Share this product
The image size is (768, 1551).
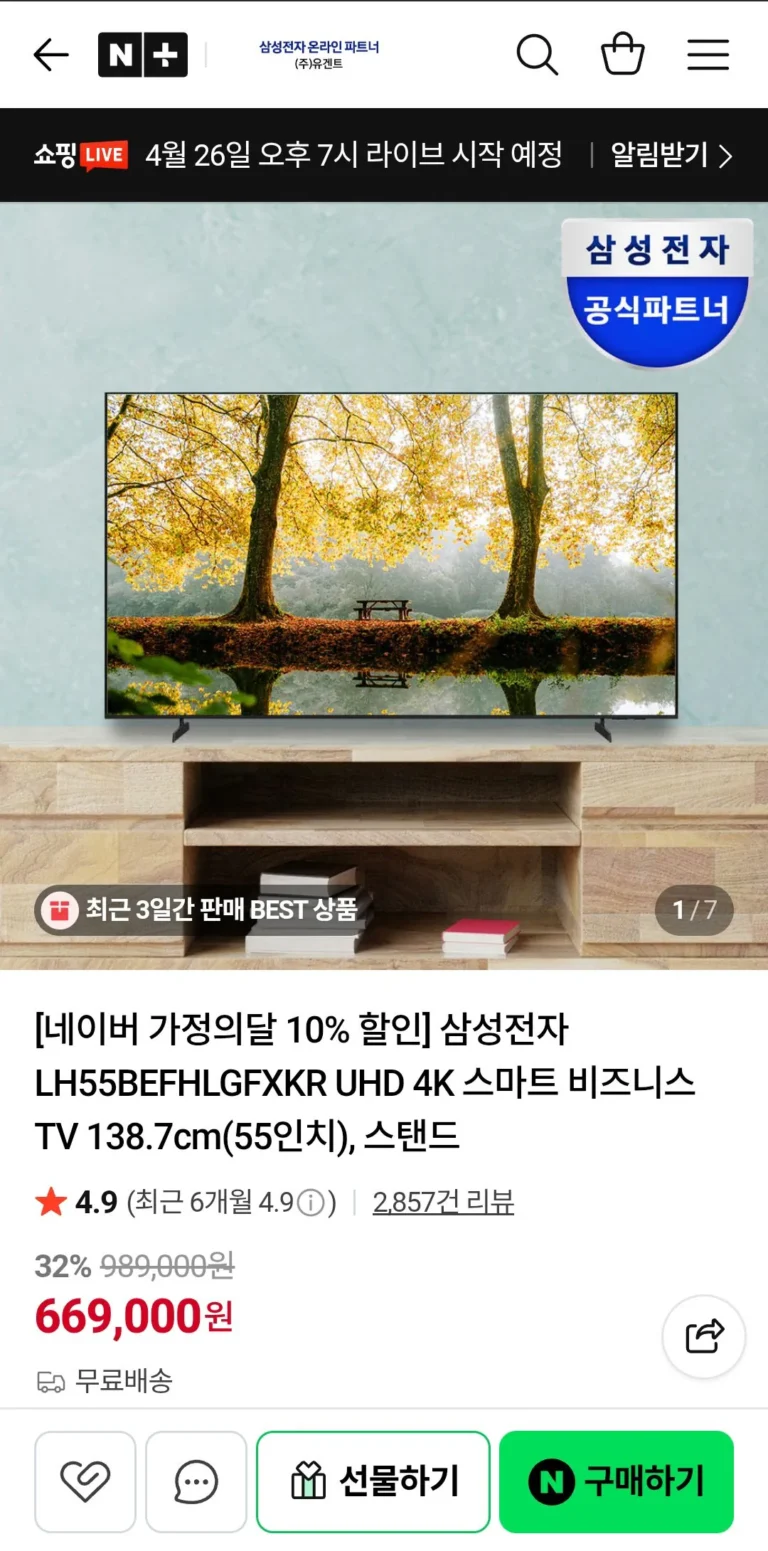704,1336
